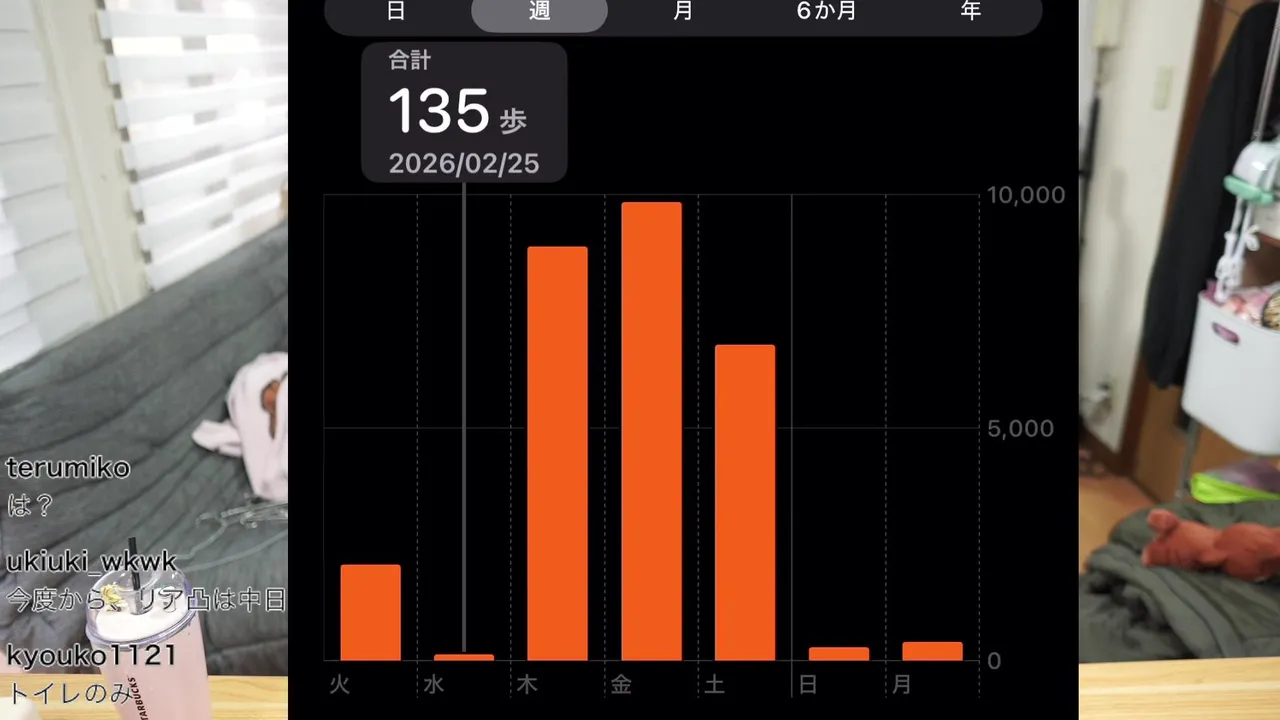Tap the 金 (Friday) tallest bar

pos(651,431)
